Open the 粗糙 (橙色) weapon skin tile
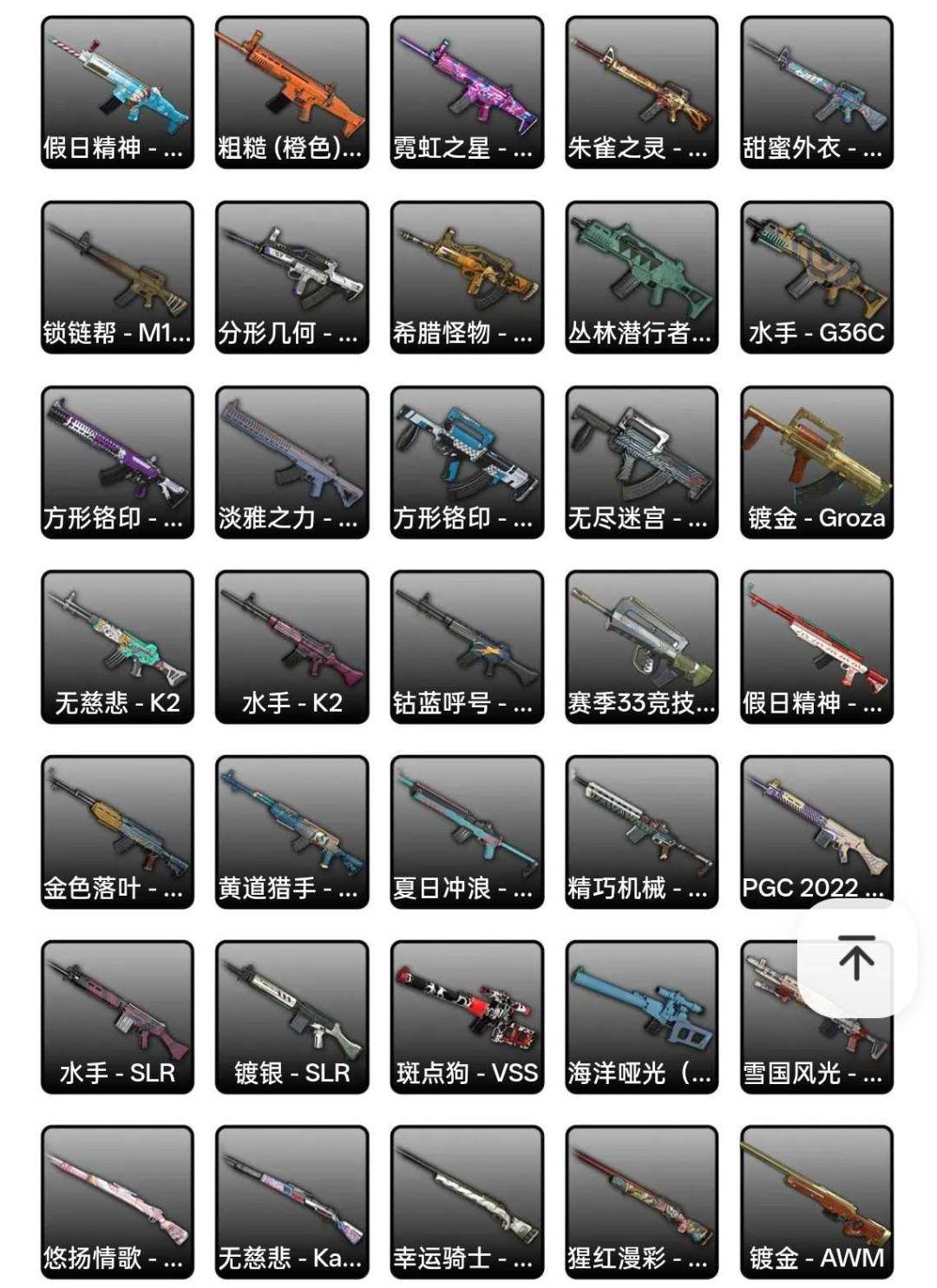This screenshot has width=937, height=1288. pos(292,91)
